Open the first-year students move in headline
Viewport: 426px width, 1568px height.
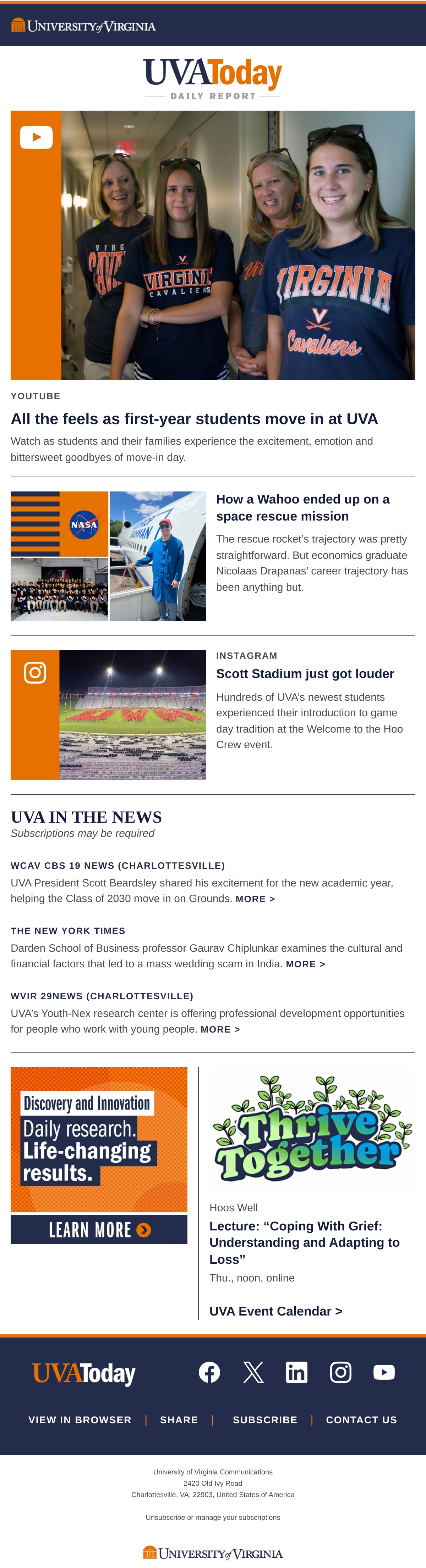point(195,419)
